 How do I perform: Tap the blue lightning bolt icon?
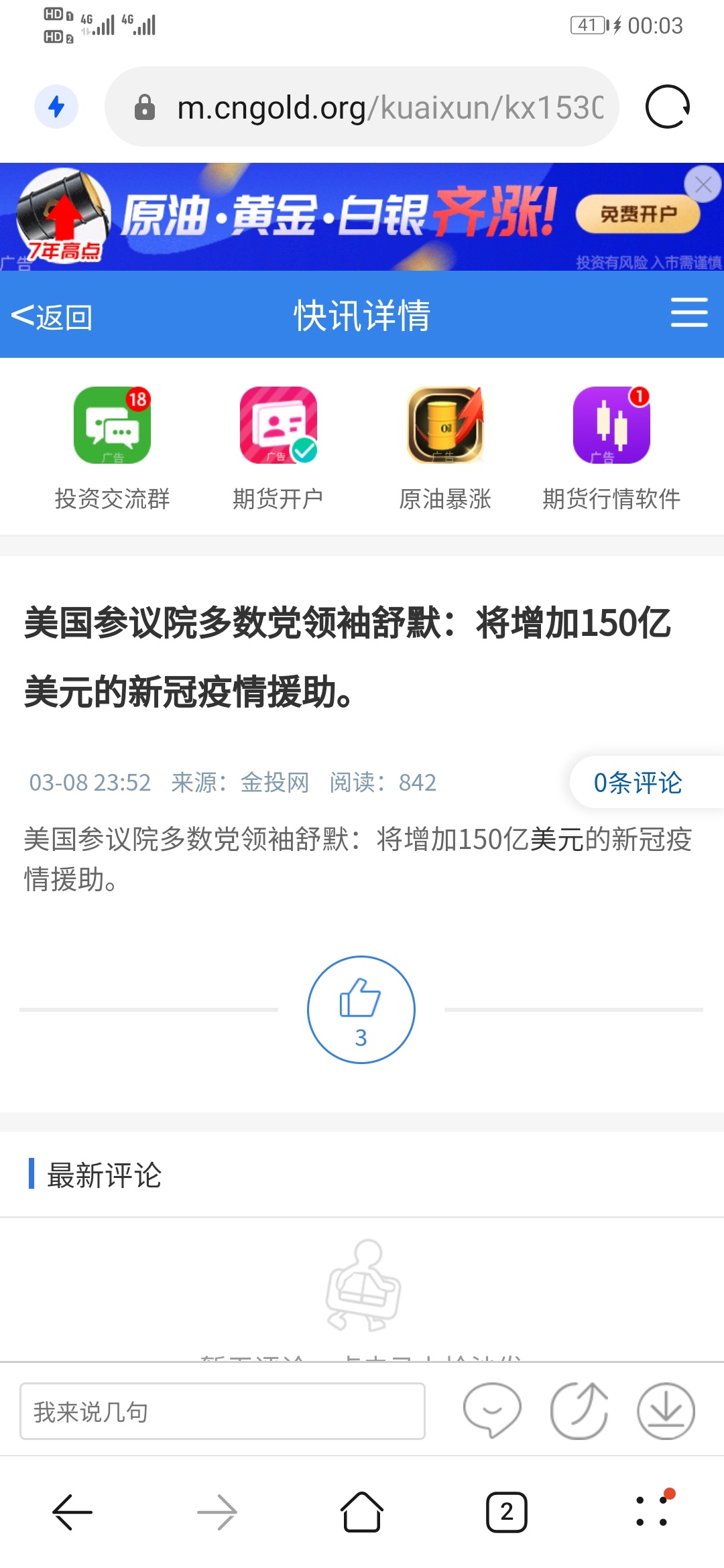[56, 107]
